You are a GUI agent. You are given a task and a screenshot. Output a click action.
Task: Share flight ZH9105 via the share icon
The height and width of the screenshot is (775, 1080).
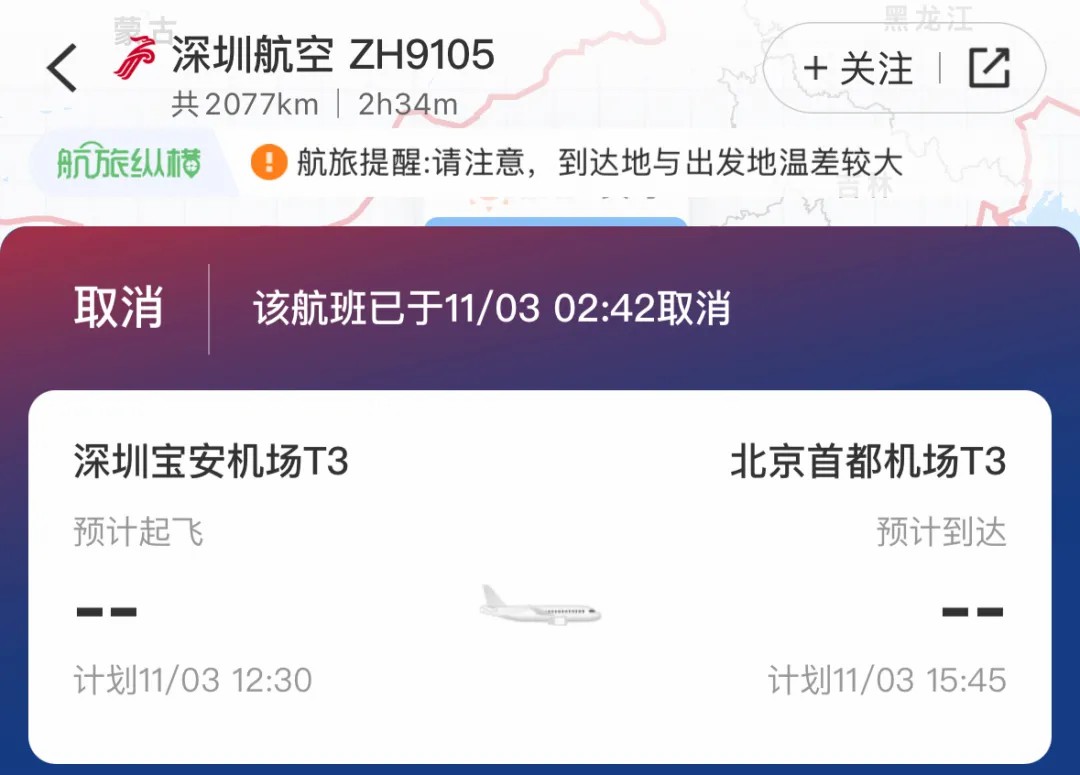989,68
